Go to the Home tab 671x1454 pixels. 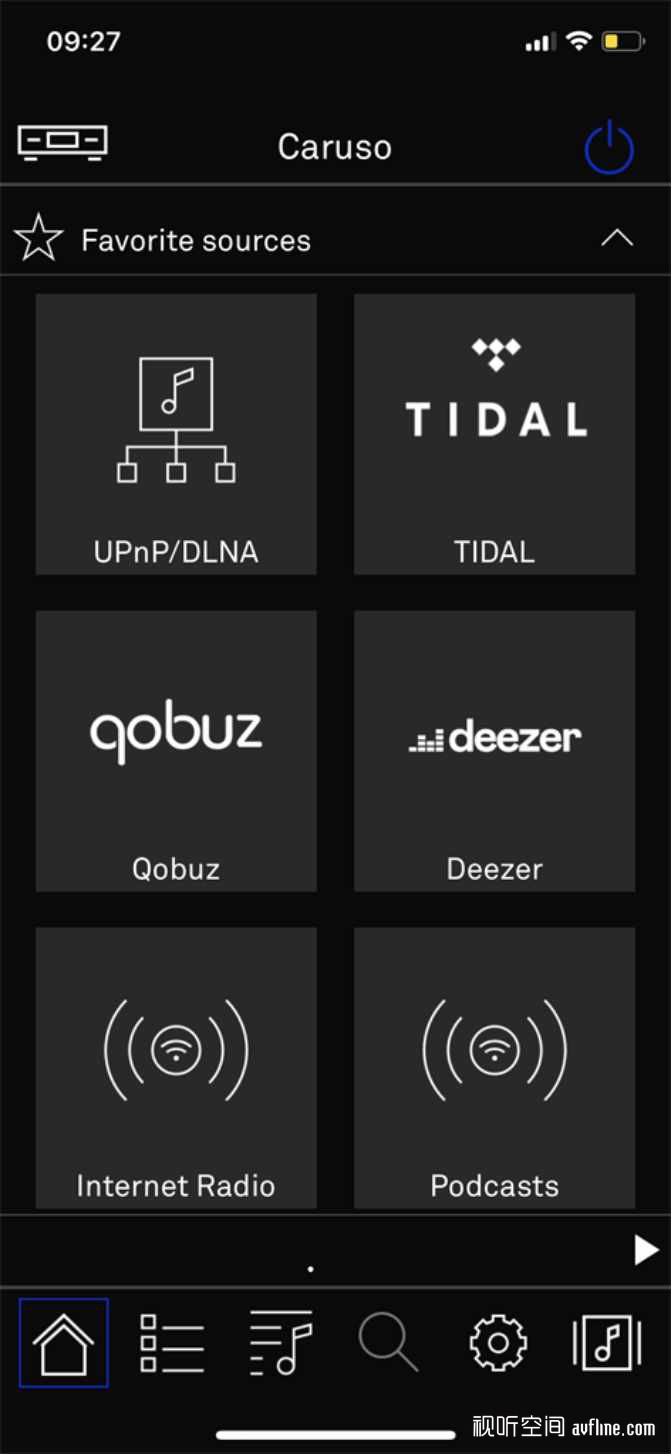[64, 1343]
